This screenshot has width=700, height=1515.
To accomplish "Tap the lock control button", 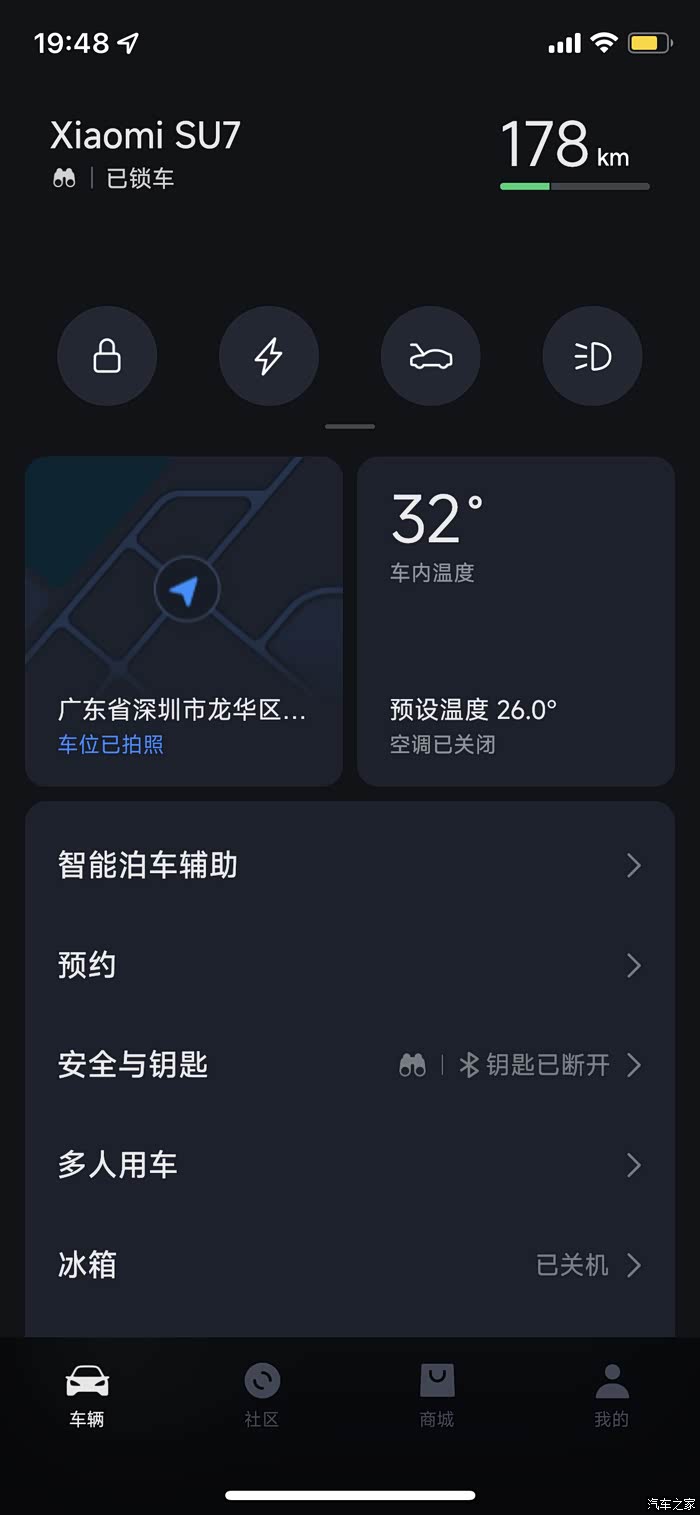I will (107, 356).
